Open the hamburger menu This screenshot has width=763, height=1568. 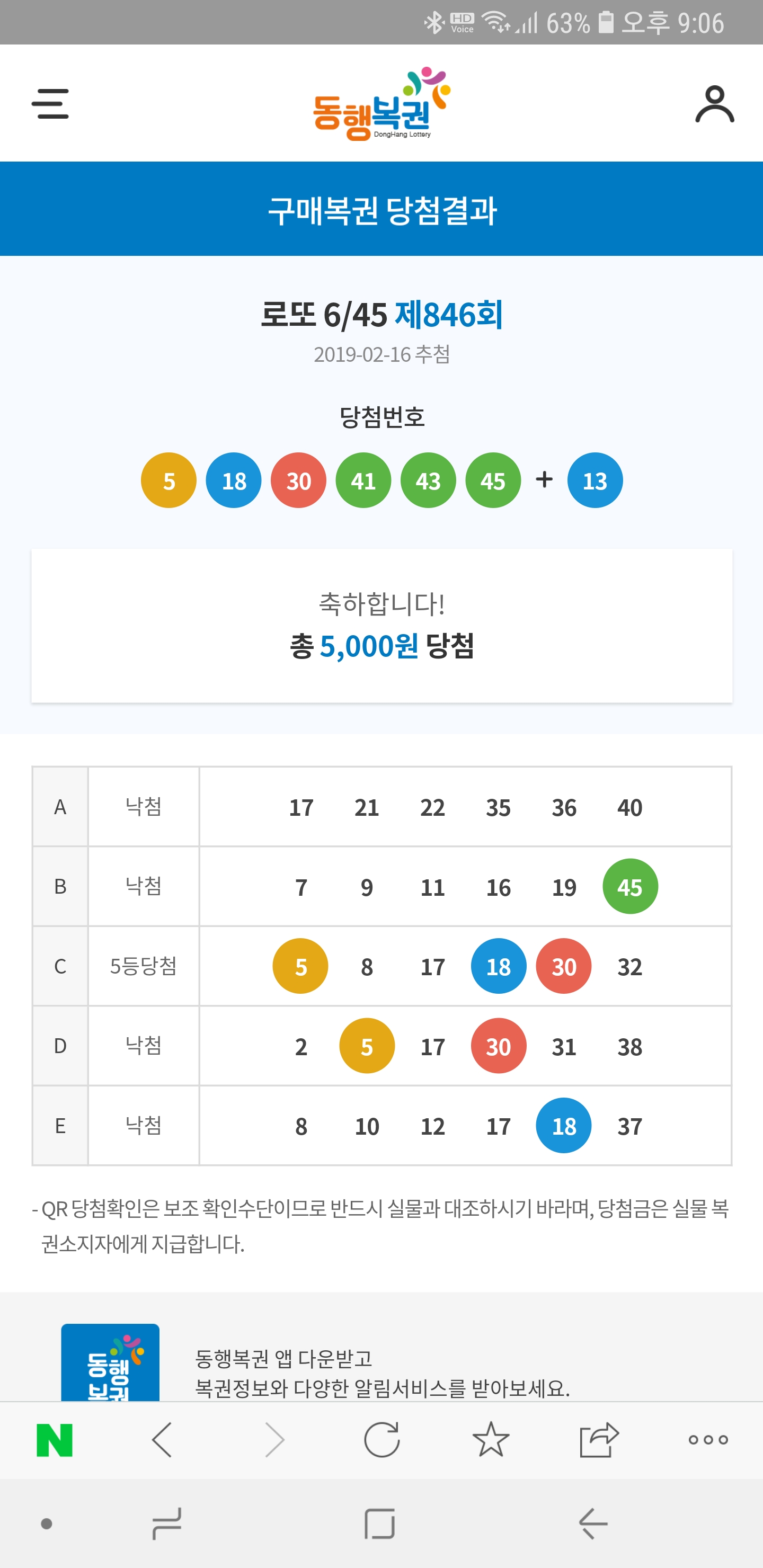click(50, 103)
